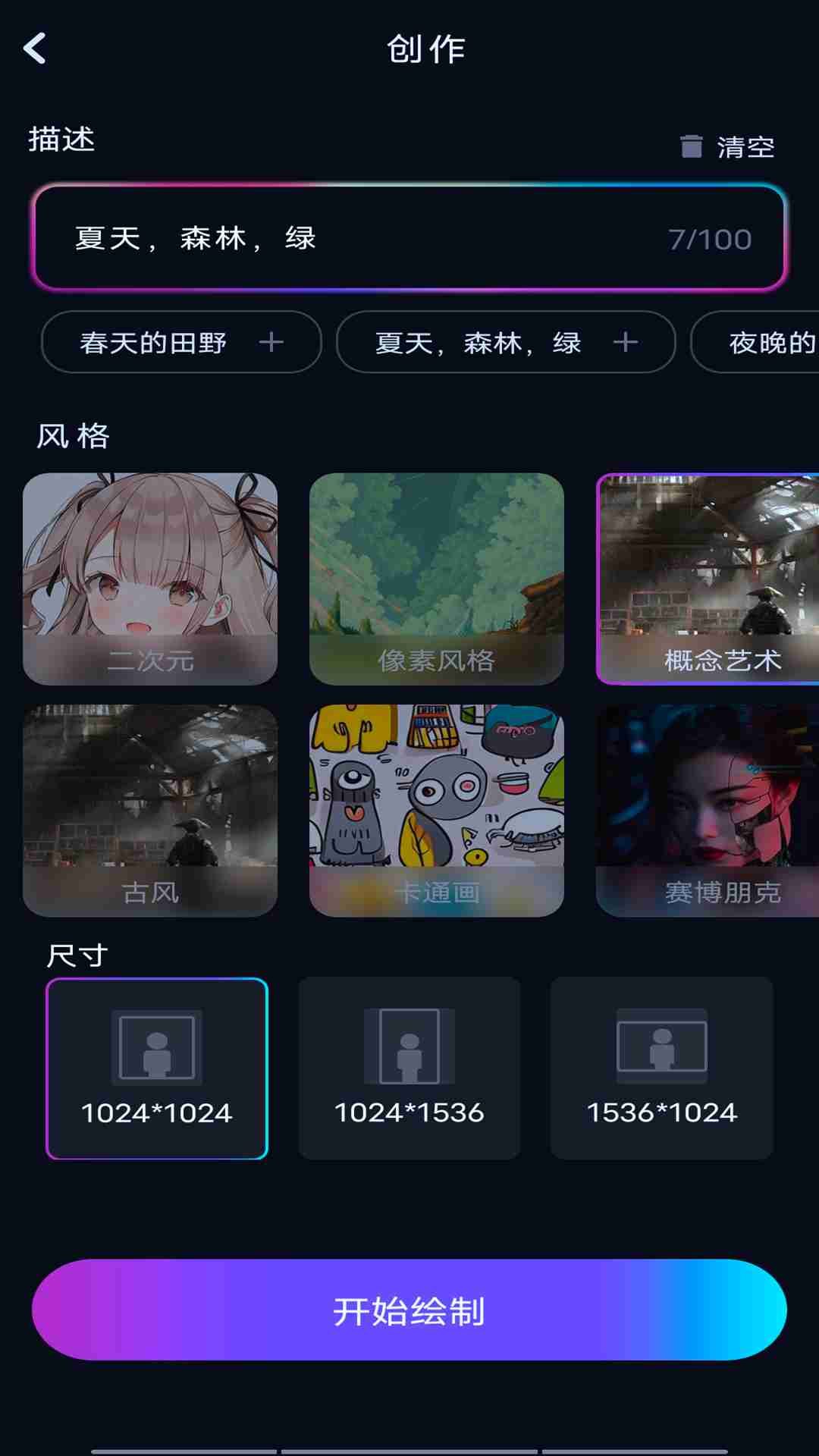
Task: Set size to 1536*1024 landscape
Action: click(661, 1068)
